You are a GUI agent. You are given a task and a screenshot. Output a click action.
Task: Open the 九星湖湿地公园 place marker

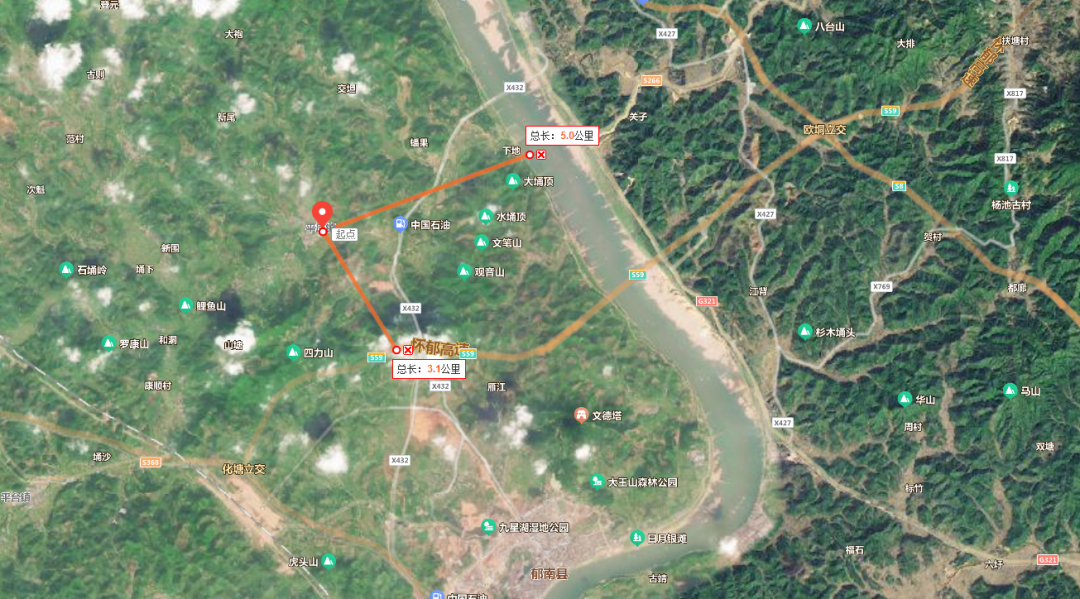coord(488,526)
